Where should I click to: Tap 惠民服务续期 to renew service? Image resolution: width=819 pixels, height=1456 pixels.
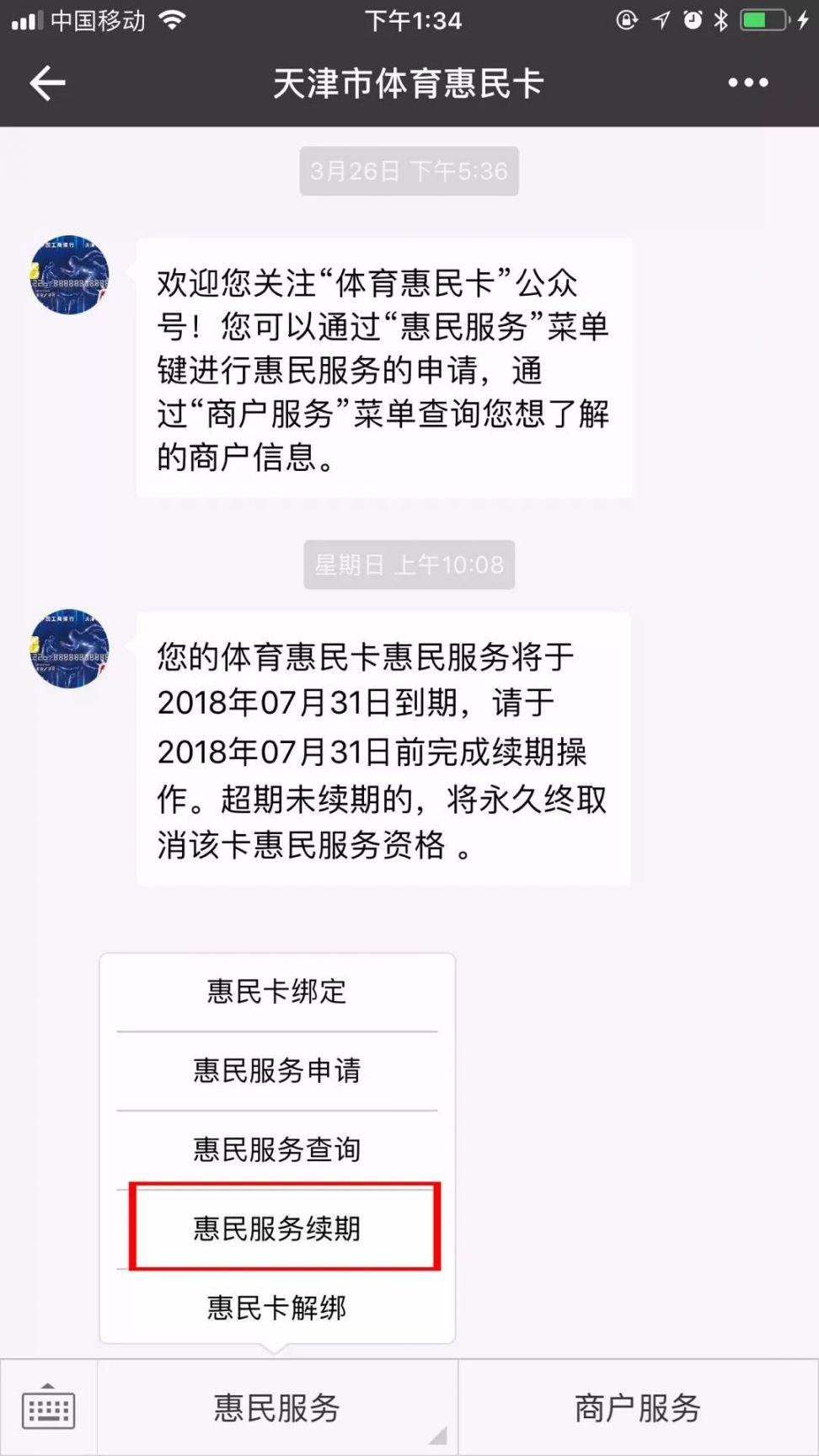[276, 1228]
